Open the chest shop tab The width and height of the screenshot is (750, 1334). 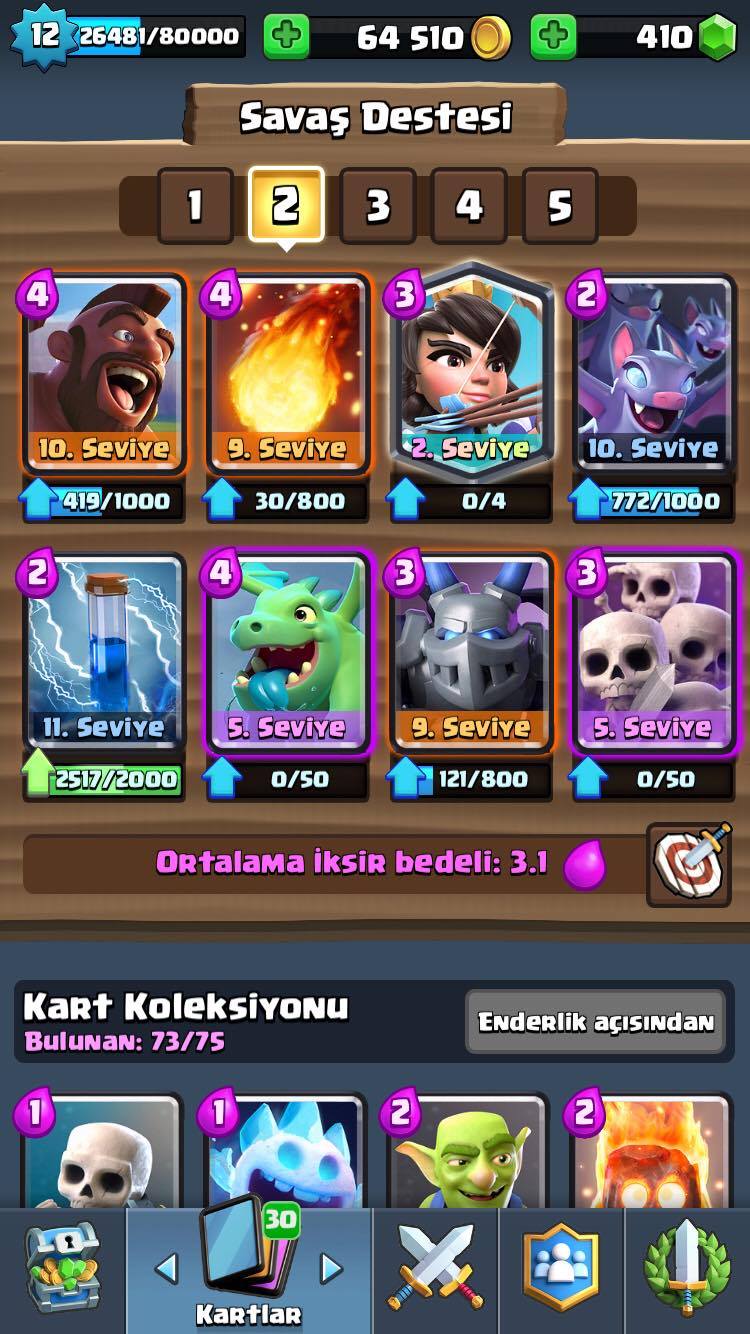pyautogui.click(x=62, y=1270)
